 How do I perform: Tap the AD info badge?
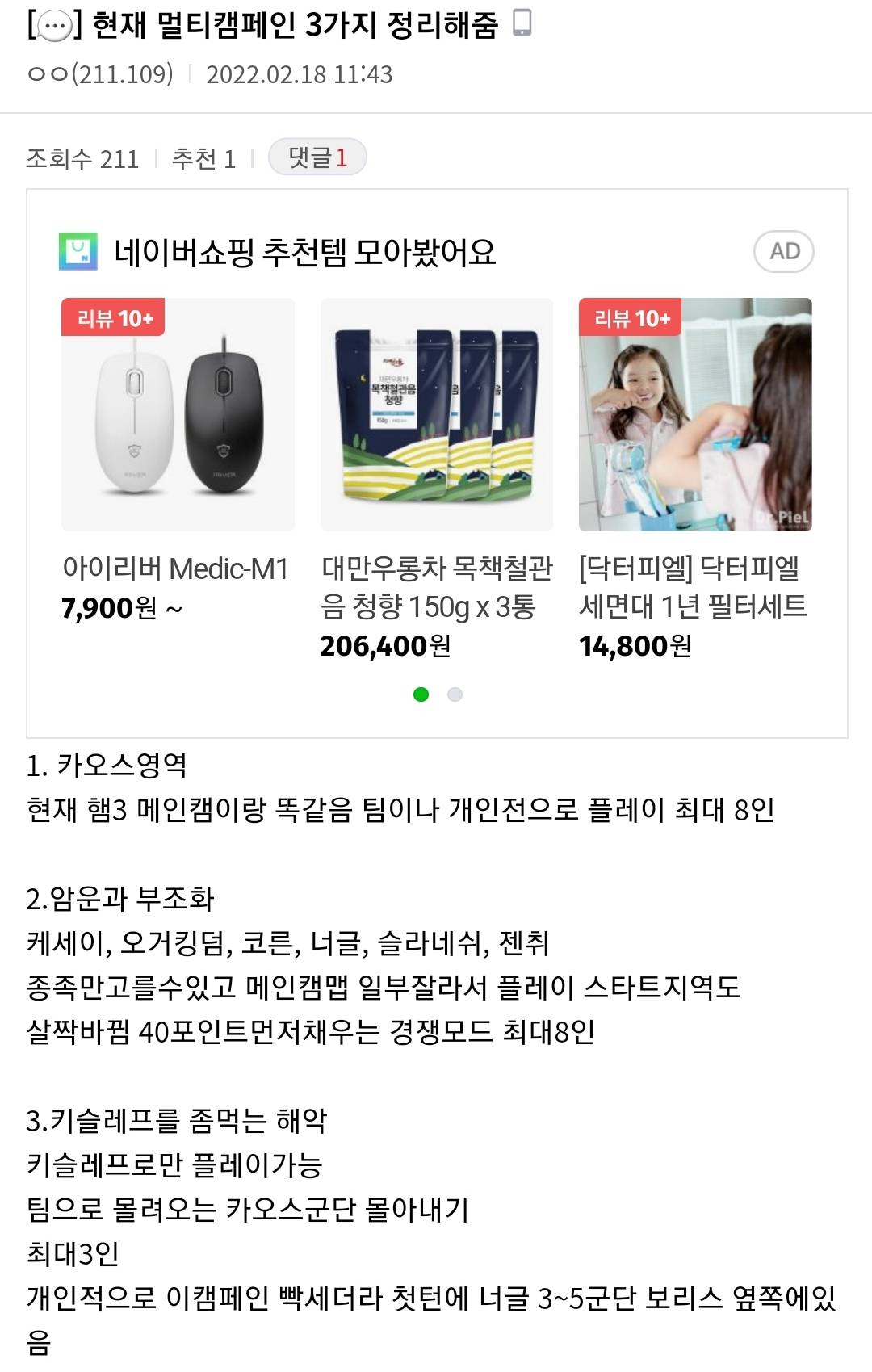point(783,251)
